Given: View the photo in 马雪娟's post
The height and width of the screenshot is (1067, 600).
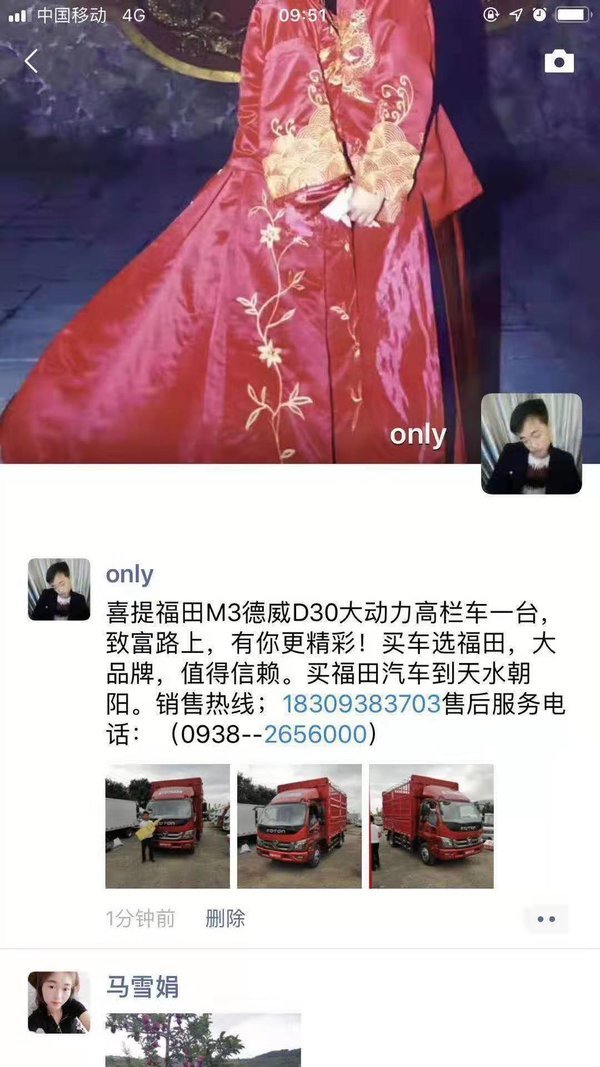Looking at the screenshot, I should [x=203, y=1040].
